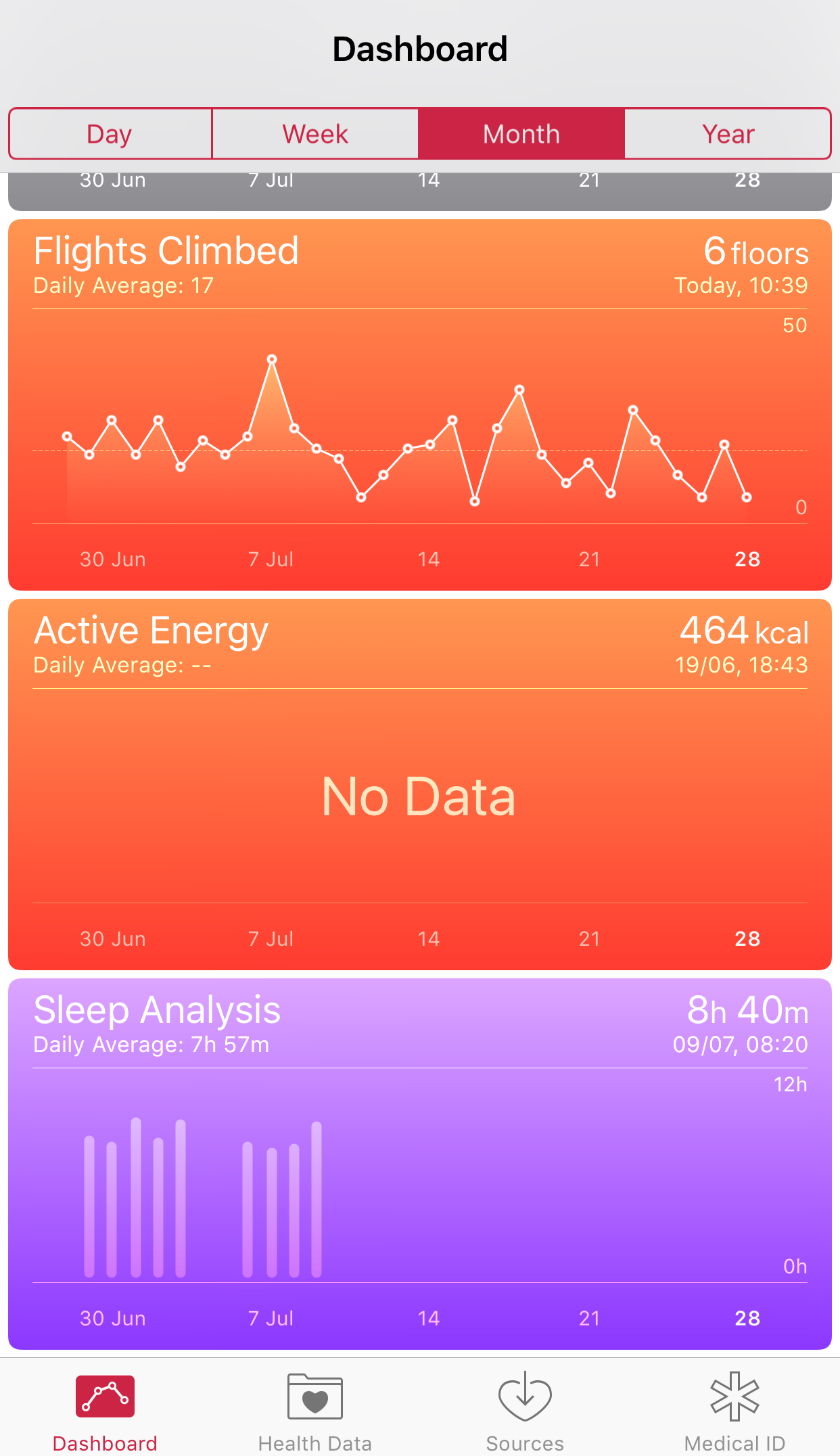Image resolution: width=840 pixels, height=1456 pixels.
Task: Show the Year view
Action: pos(728,133)
